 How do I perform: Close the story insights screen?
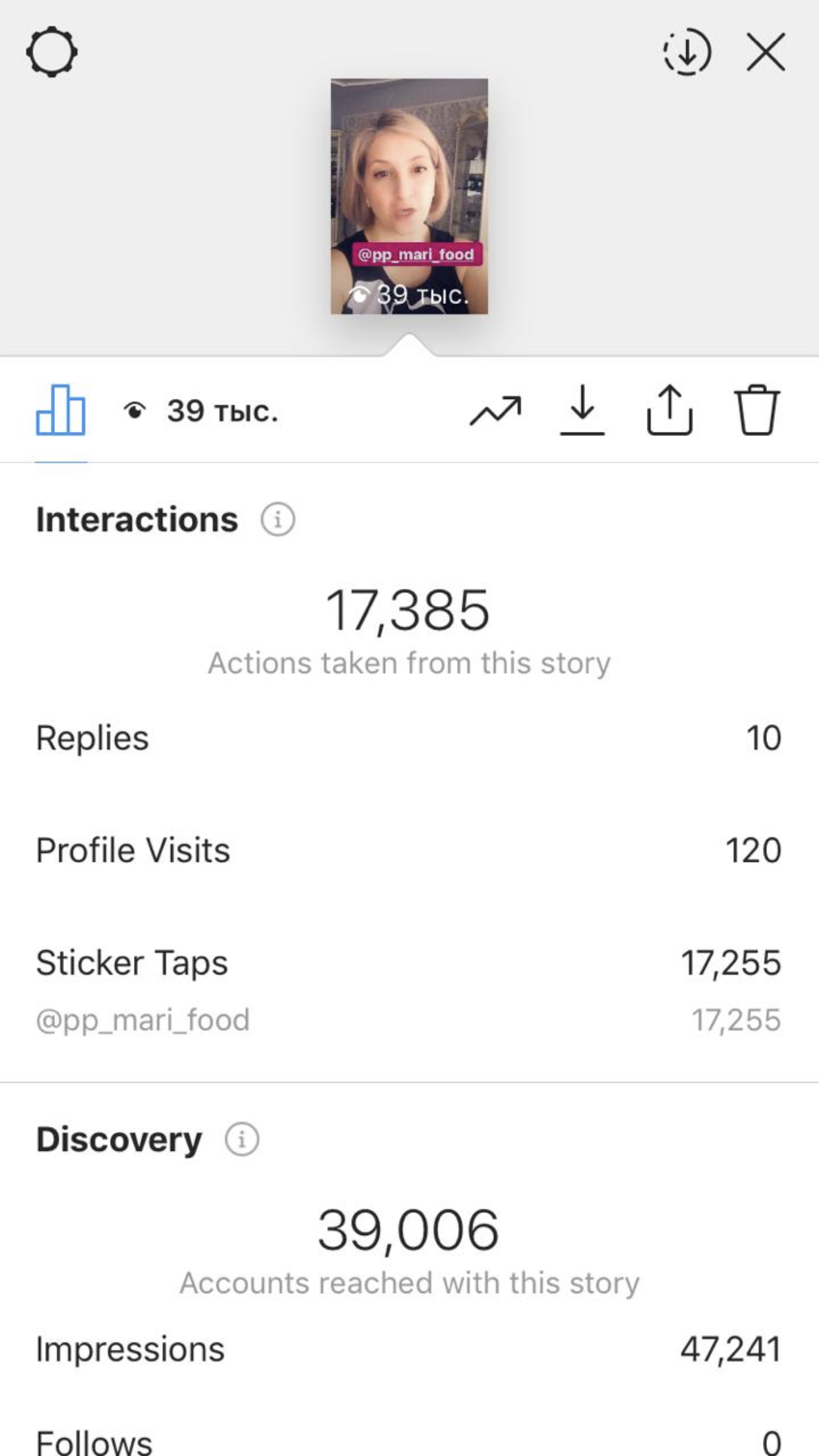(766, 52)
